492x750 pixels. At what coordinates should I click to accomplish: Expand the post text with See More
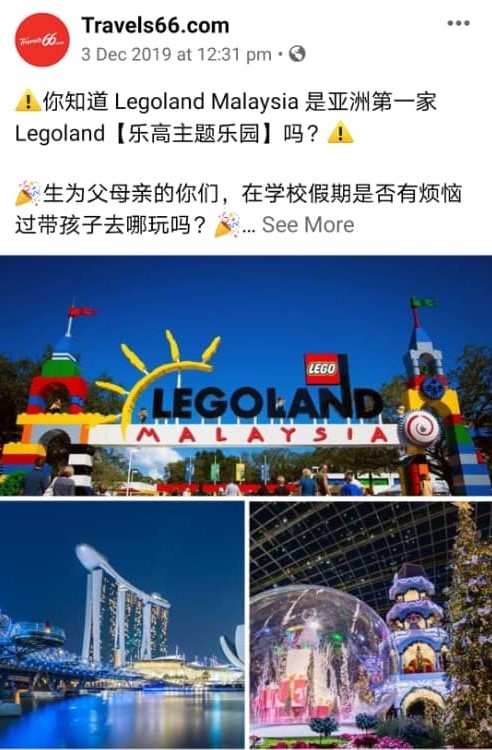(308, 224)
